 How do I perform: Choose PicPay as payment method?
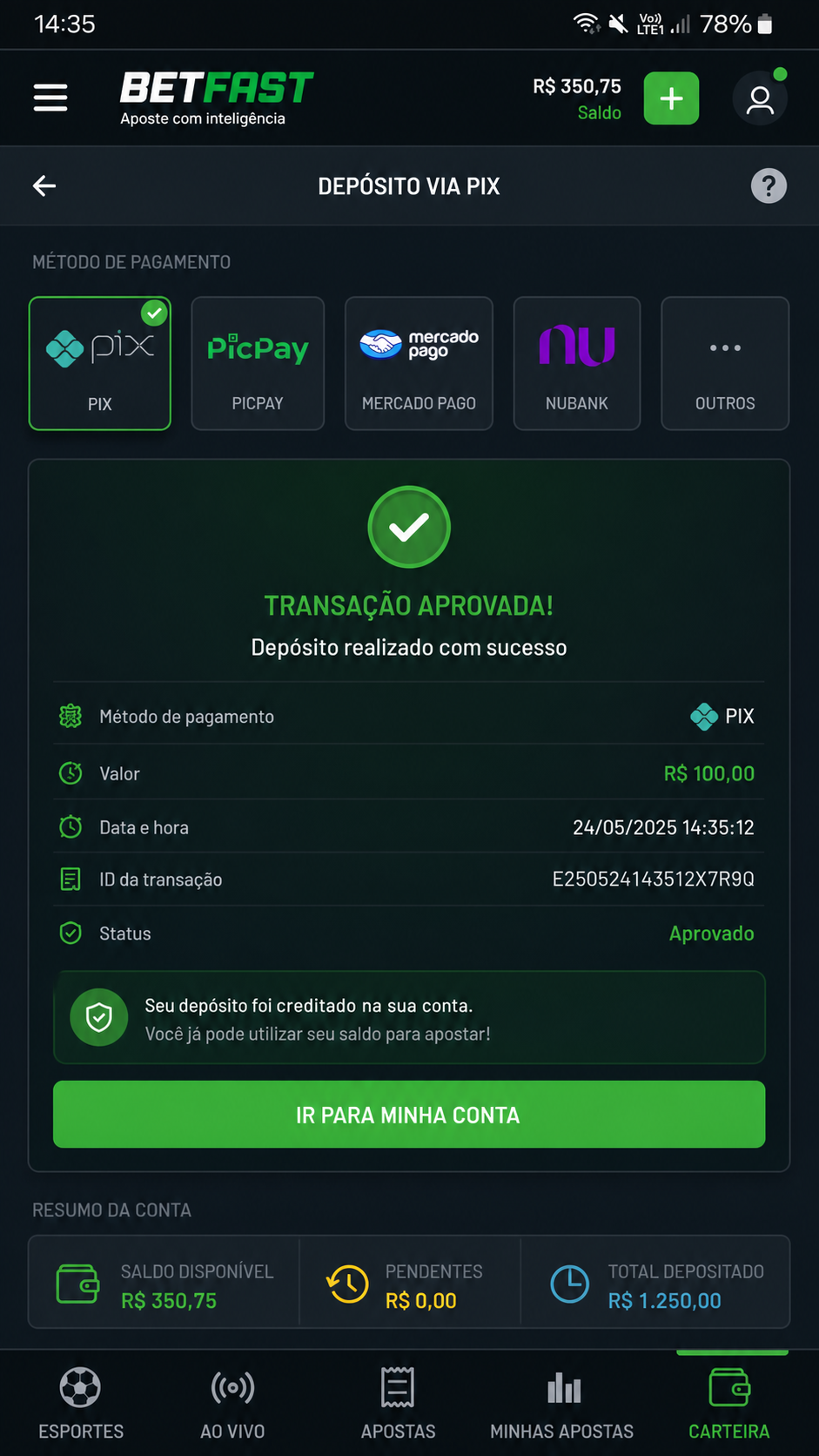(258, 363)
